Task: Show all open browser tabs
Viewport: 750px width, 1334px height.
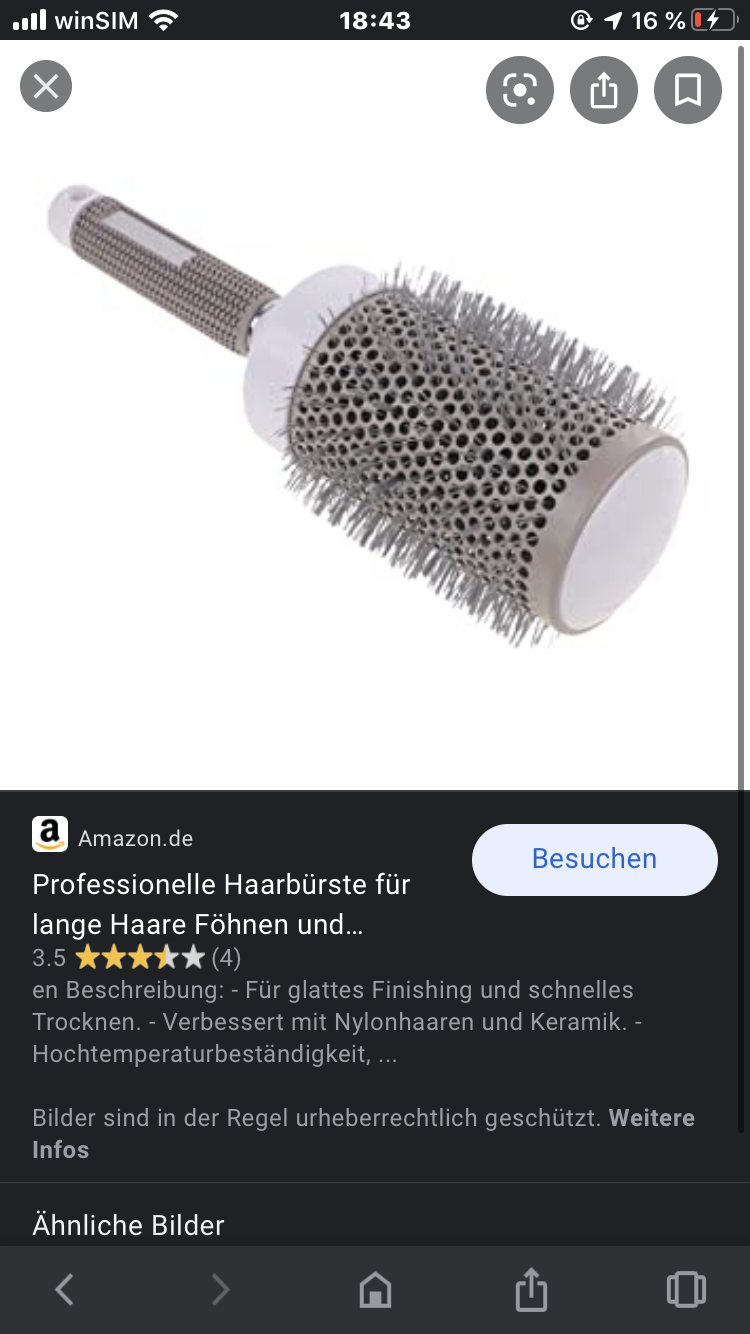Action: coord(685,1290)
